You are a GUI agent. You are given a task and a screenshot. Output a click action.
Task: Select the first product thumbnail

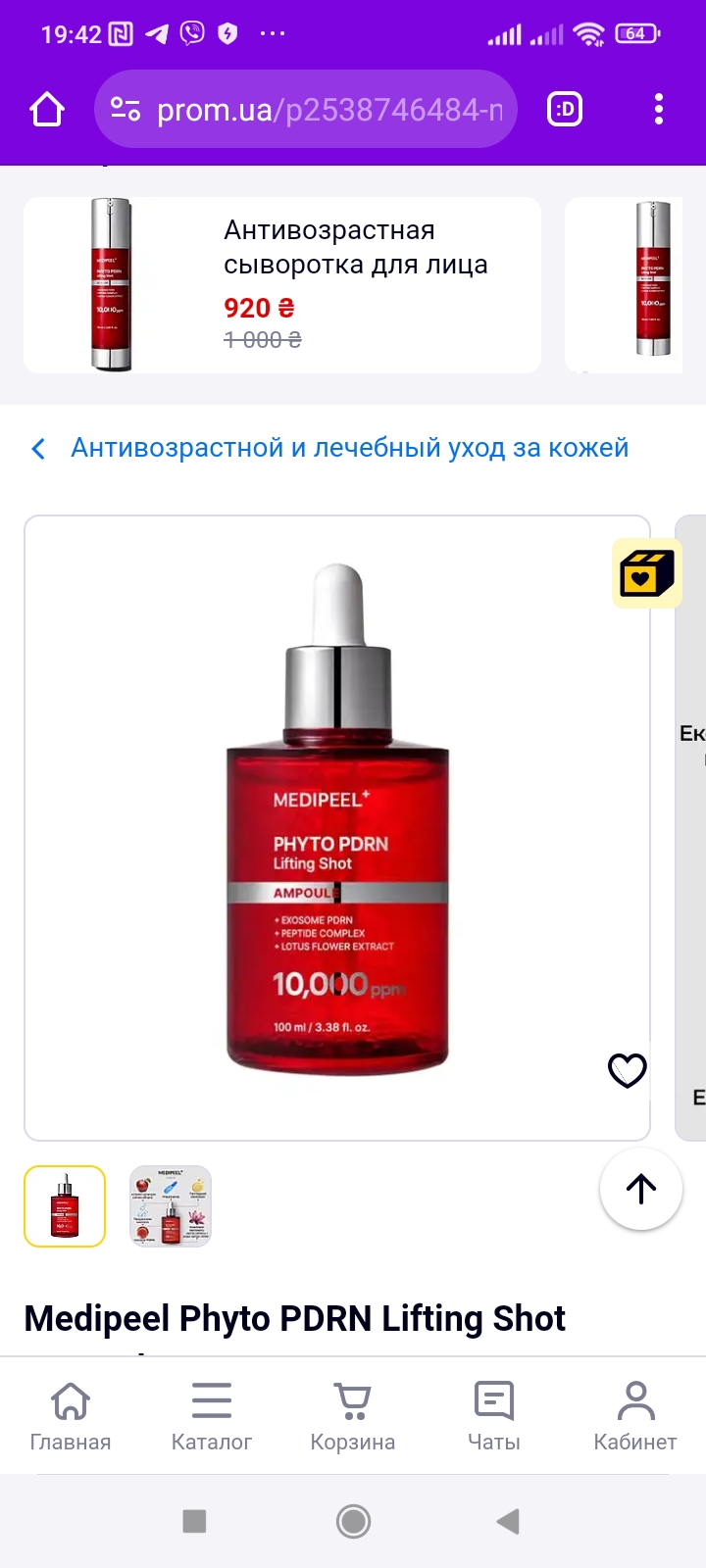[65, 1206]
